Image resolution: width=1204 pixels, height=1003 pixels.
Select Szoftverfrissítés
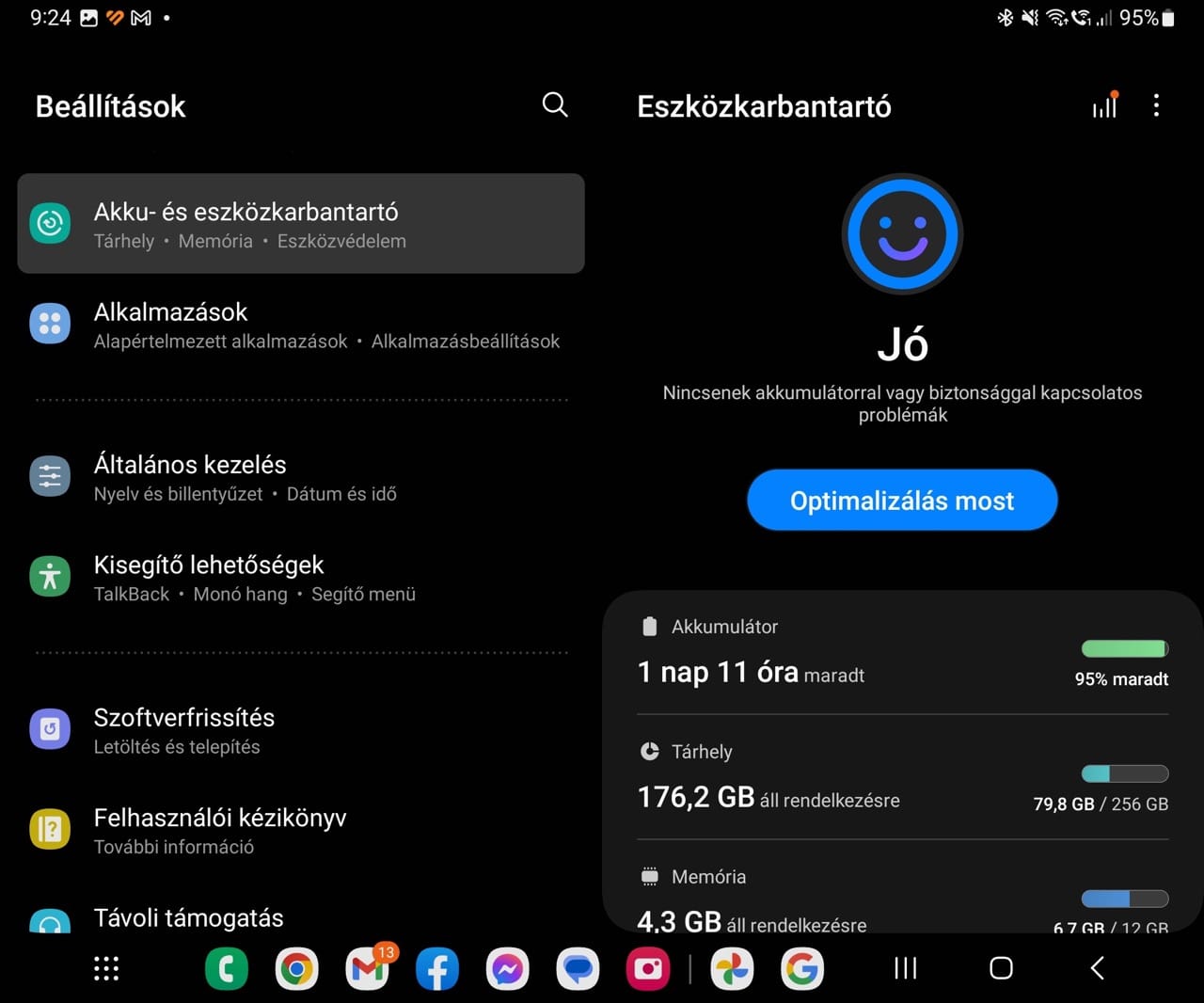(301, 730)
